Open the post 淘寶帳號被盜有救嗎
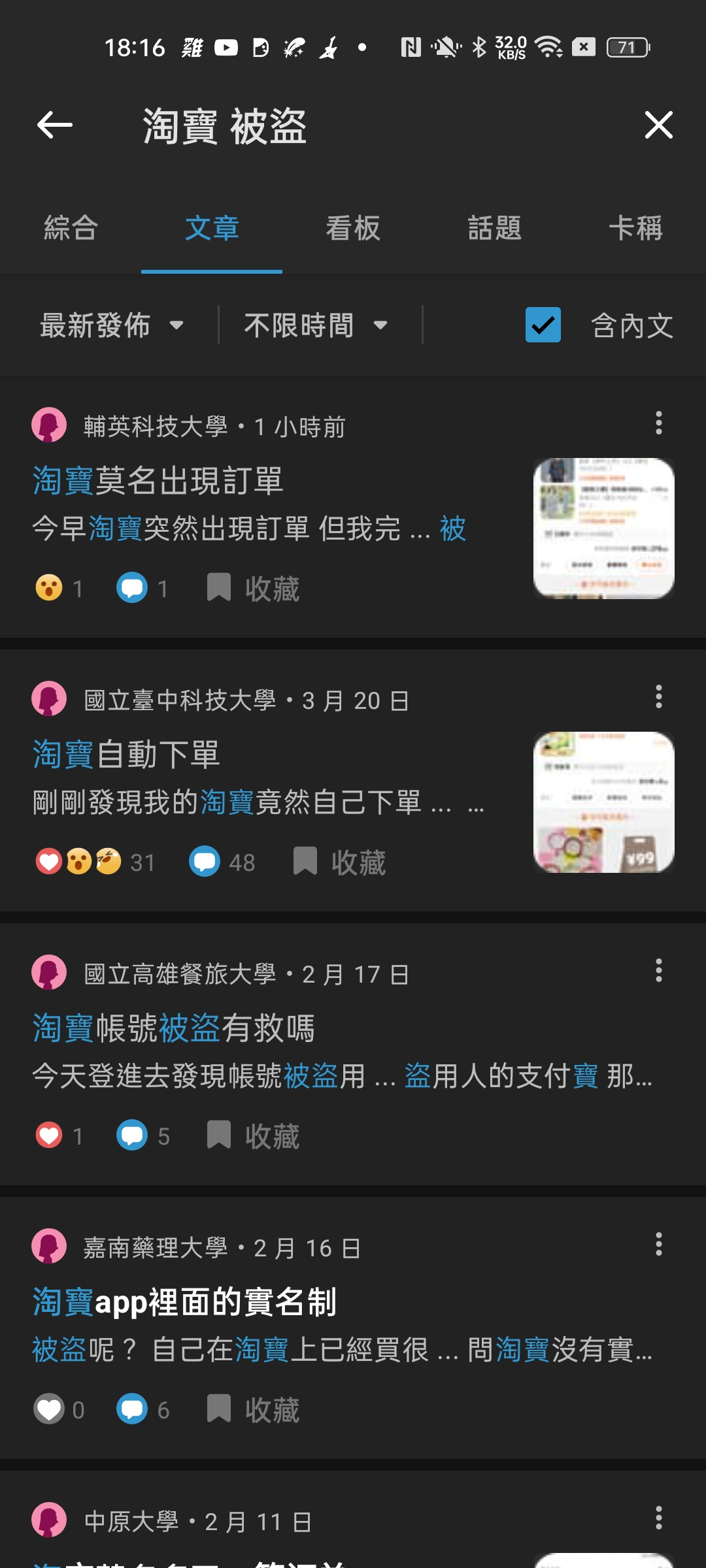The image size is (706, 1568). [x=173, y=1028]
